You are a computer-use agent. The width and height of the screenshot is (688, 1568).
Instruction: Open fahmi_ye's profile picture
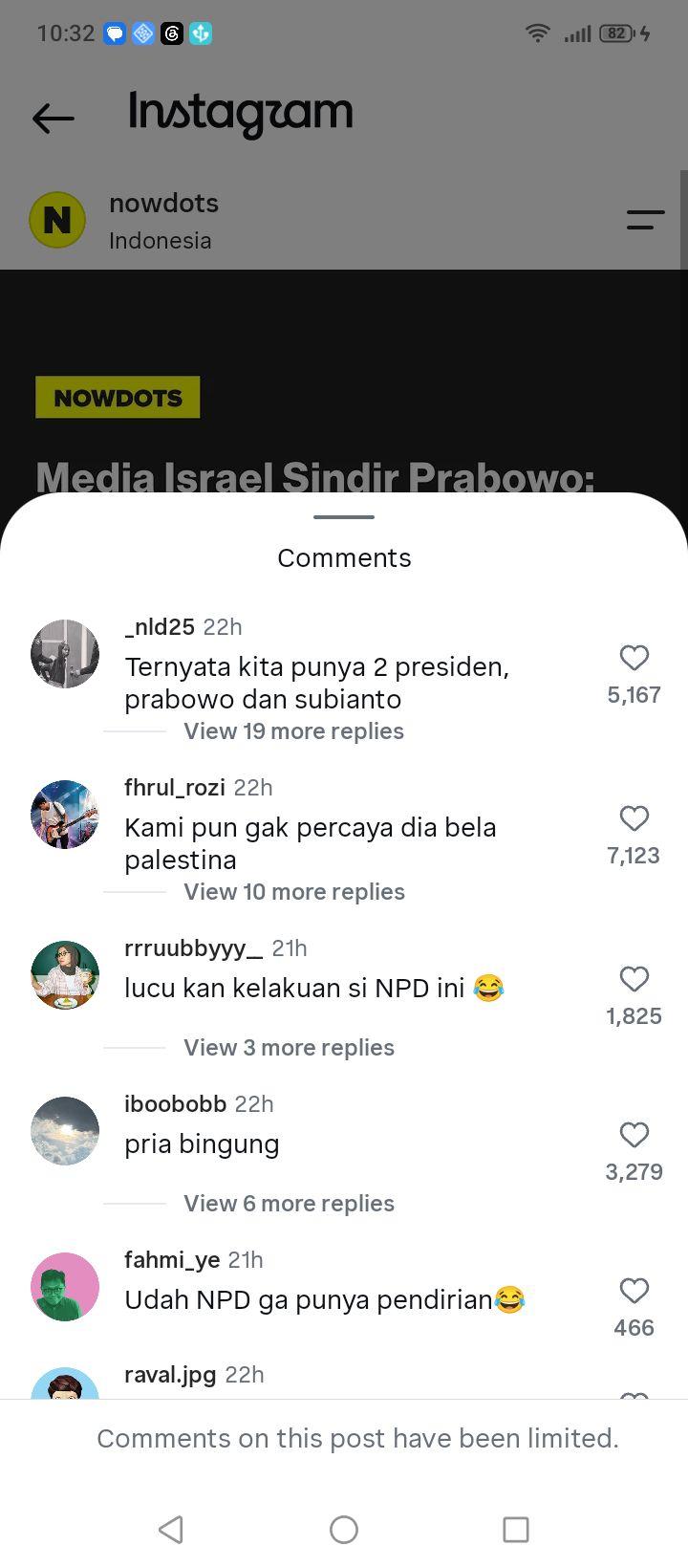(65, 1287)
